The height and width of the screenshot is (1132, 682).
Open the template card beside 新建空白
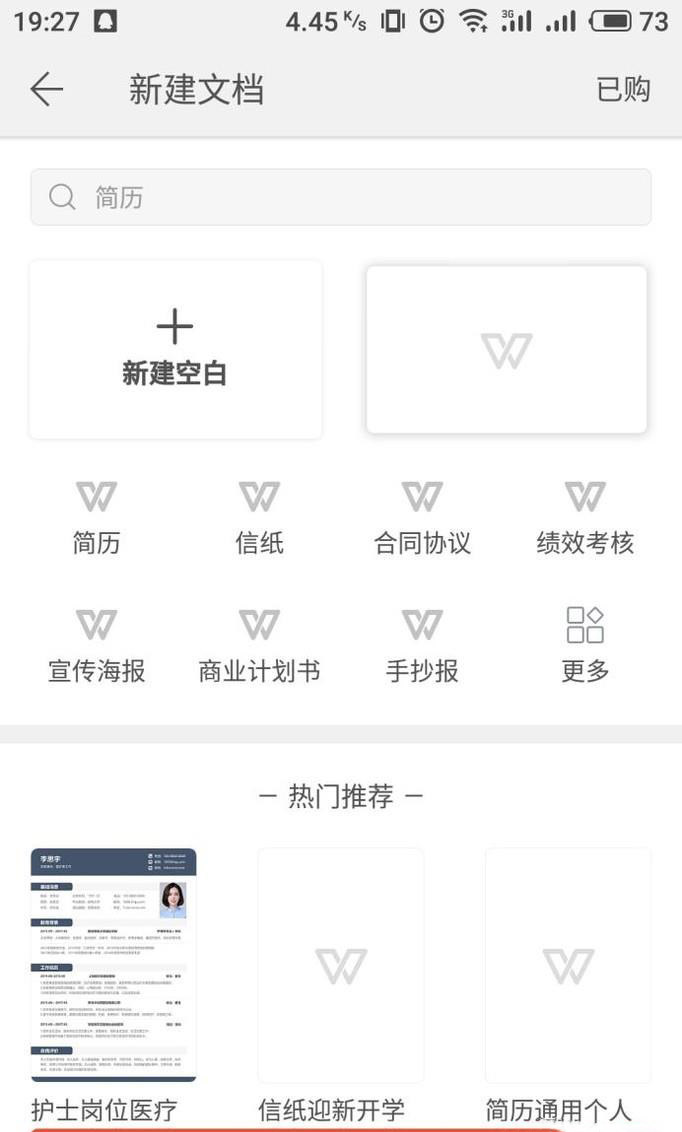506,349
